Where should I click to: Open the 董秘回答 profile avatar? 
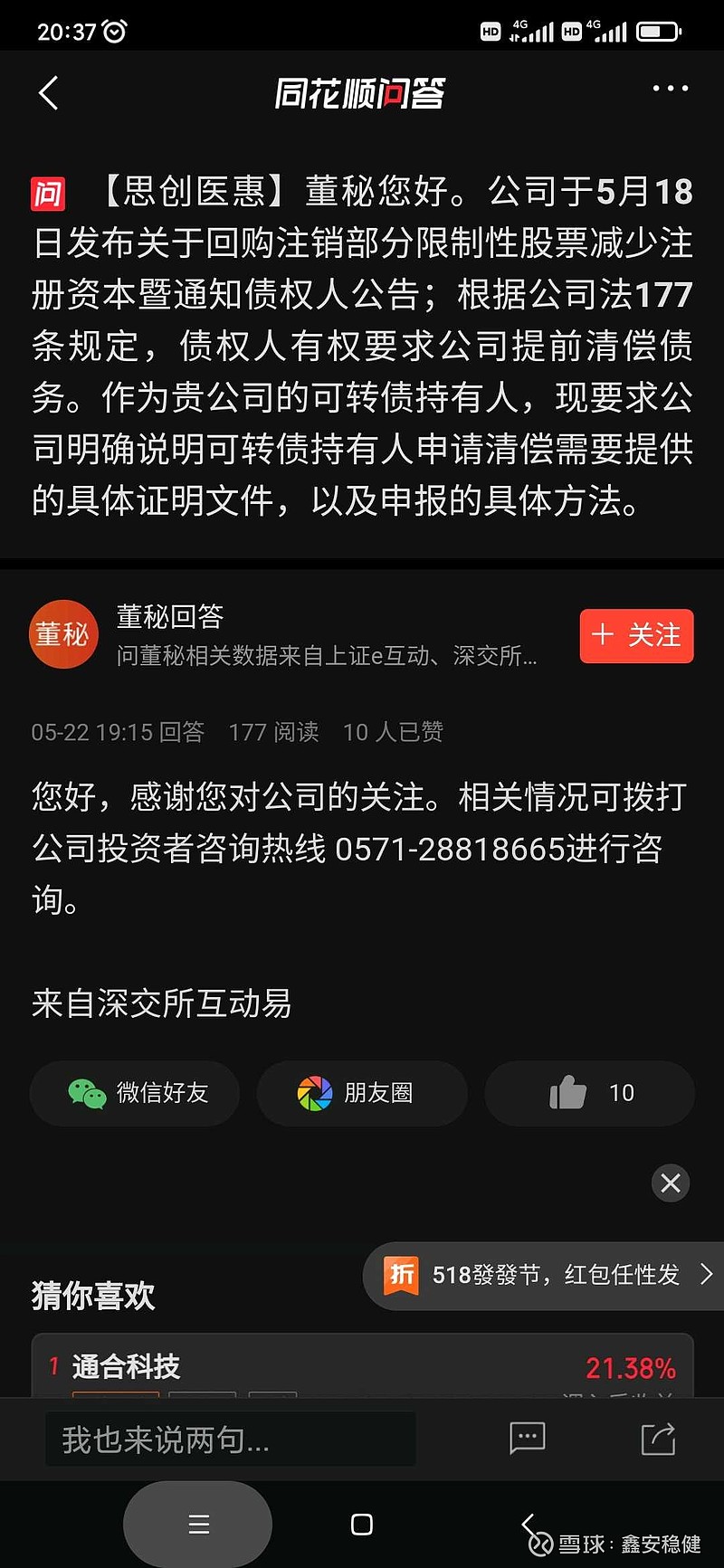pos(63,634)
